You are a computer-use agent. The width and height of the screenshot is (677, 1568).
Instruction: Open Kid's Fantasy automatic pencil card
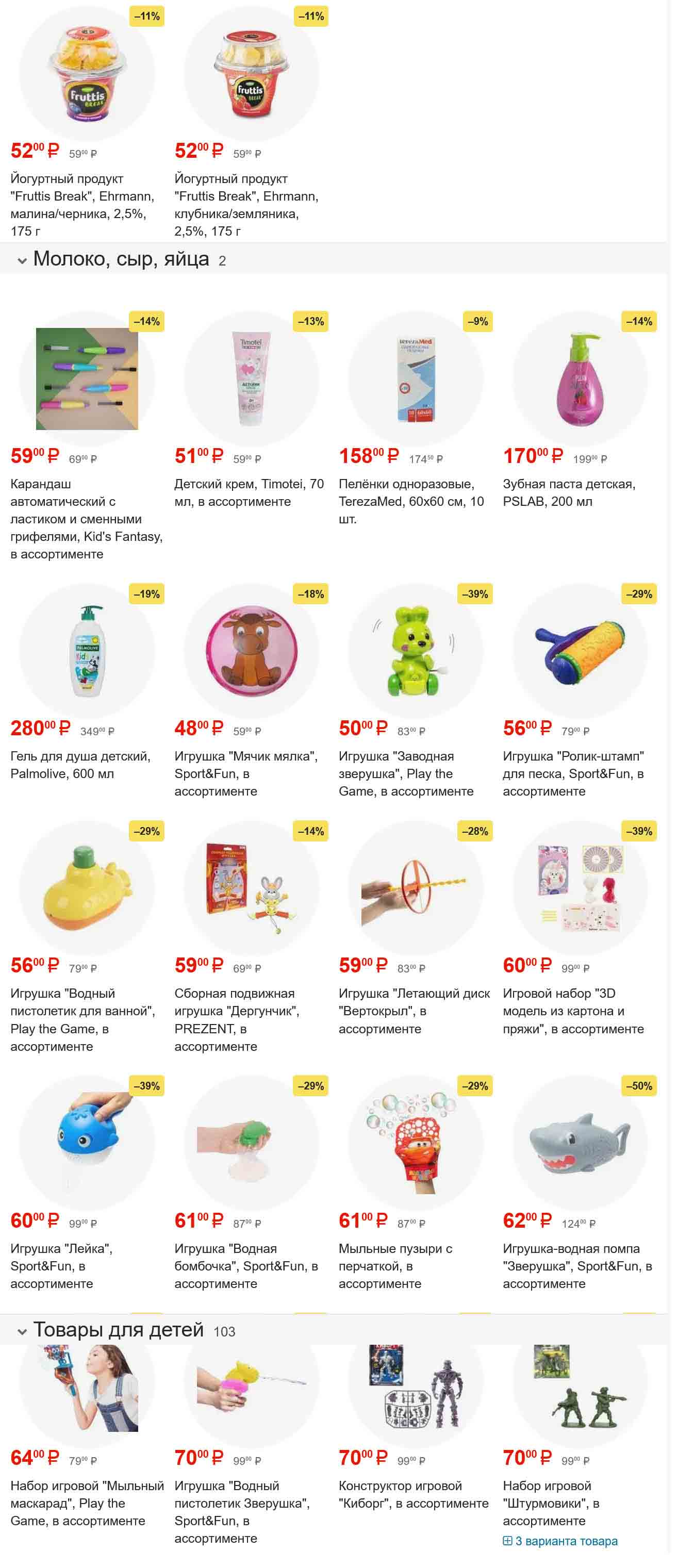tap(86, 378)
